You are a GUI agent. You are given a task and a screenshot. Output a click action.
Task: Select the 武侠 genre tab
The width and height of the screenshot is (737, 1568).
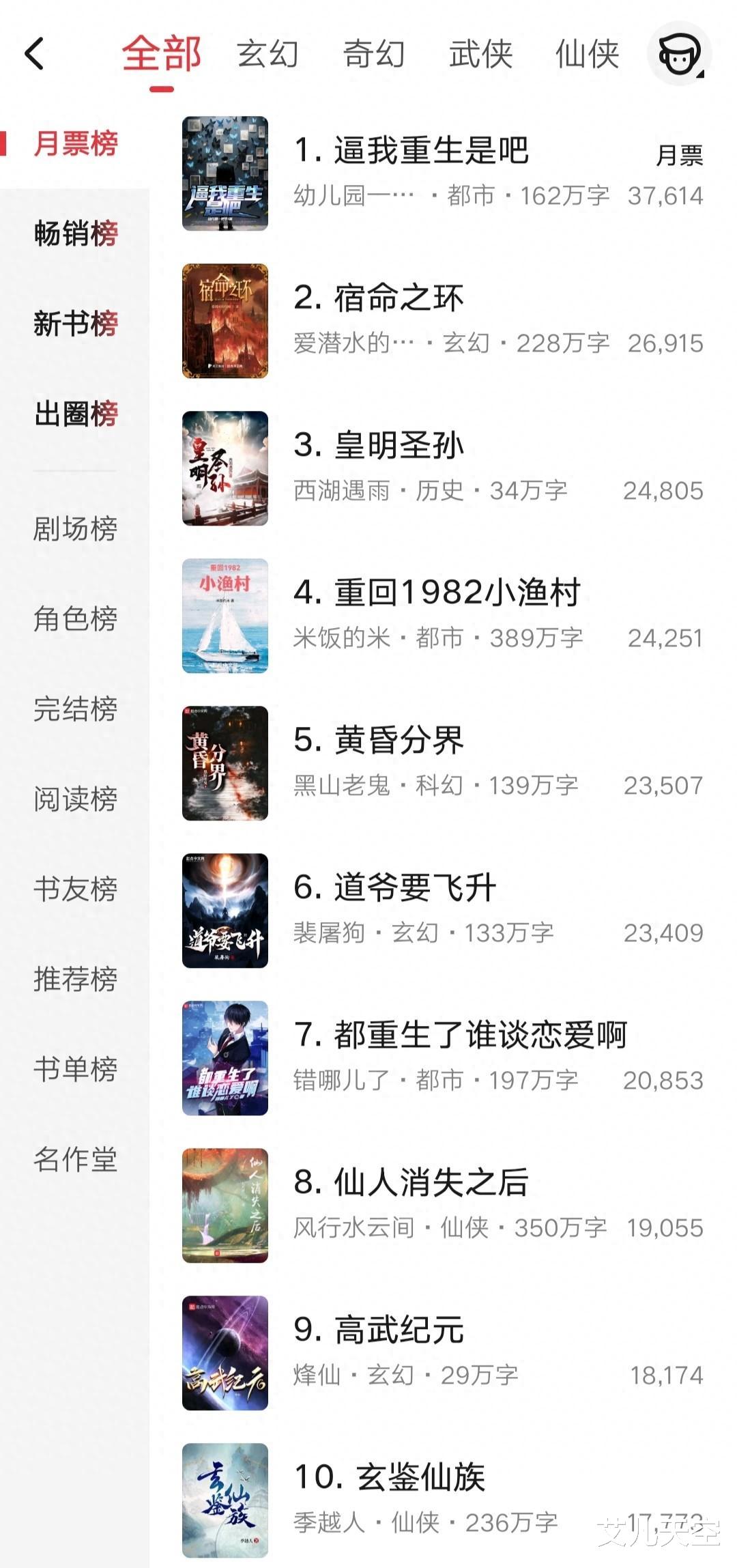pyautogui.click(x=480, y=54)
